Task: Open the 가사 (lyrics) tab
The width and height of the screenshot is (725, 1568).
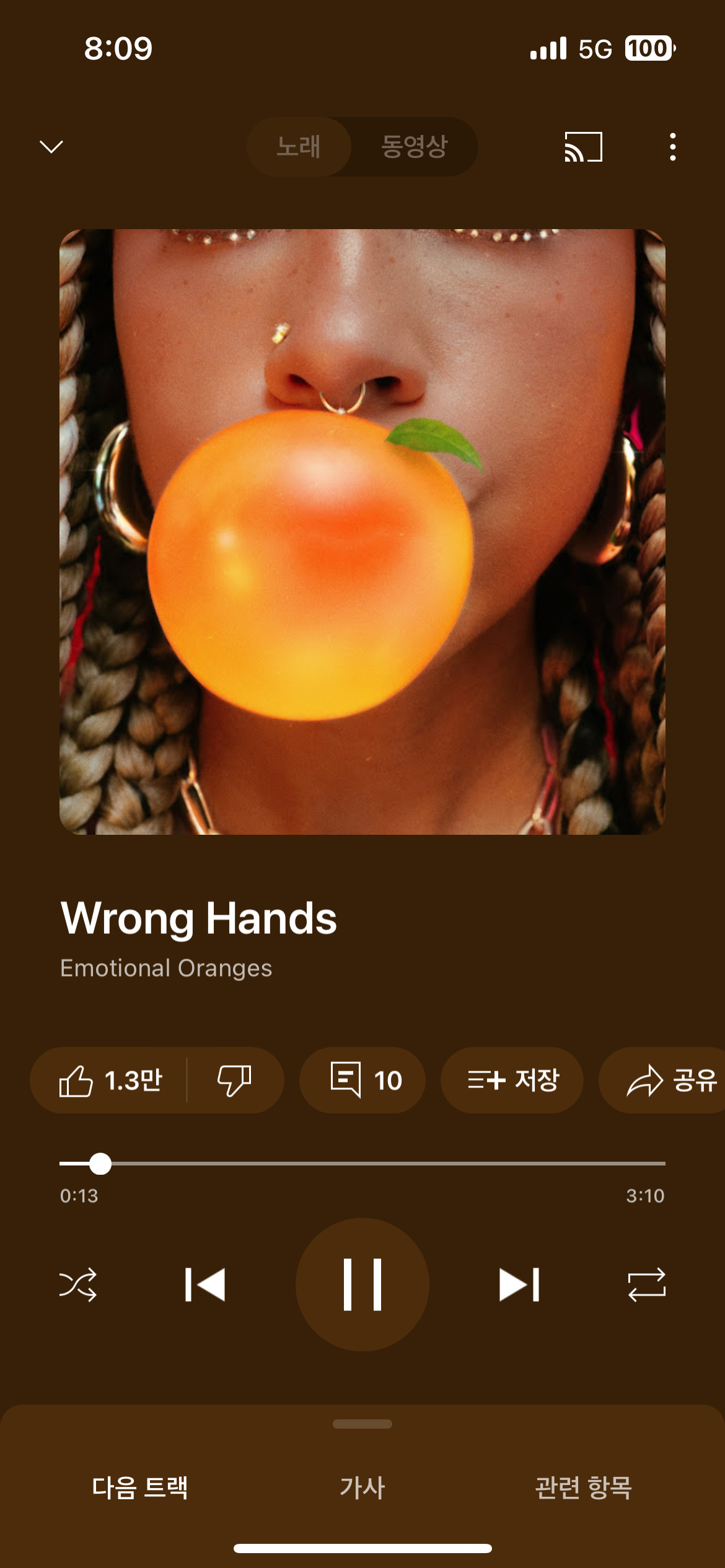Action: coord(362,1487)
